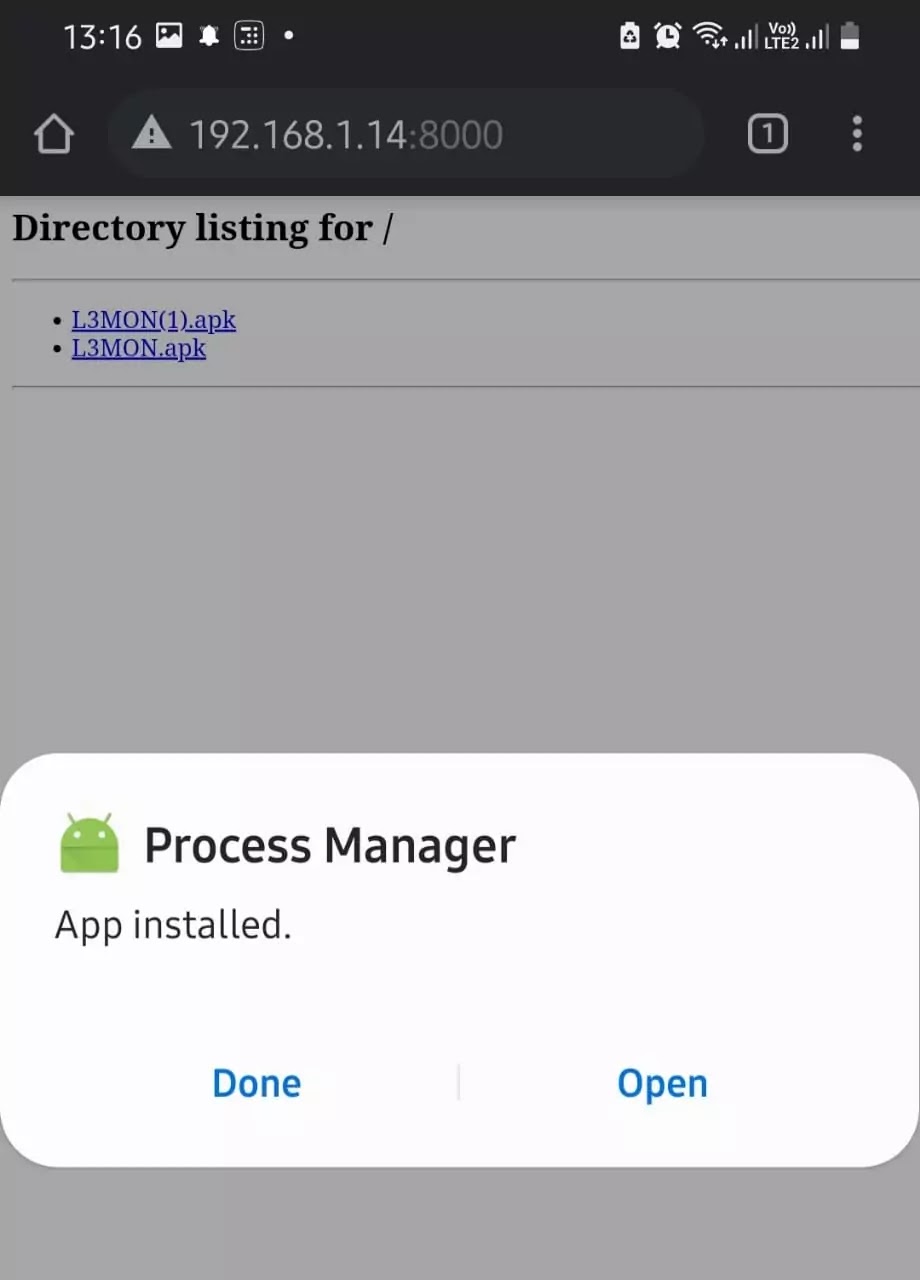Tap the address bar showing 192.168.1.14:8000
Screen dimensions: 920x1280
[406, 134]
